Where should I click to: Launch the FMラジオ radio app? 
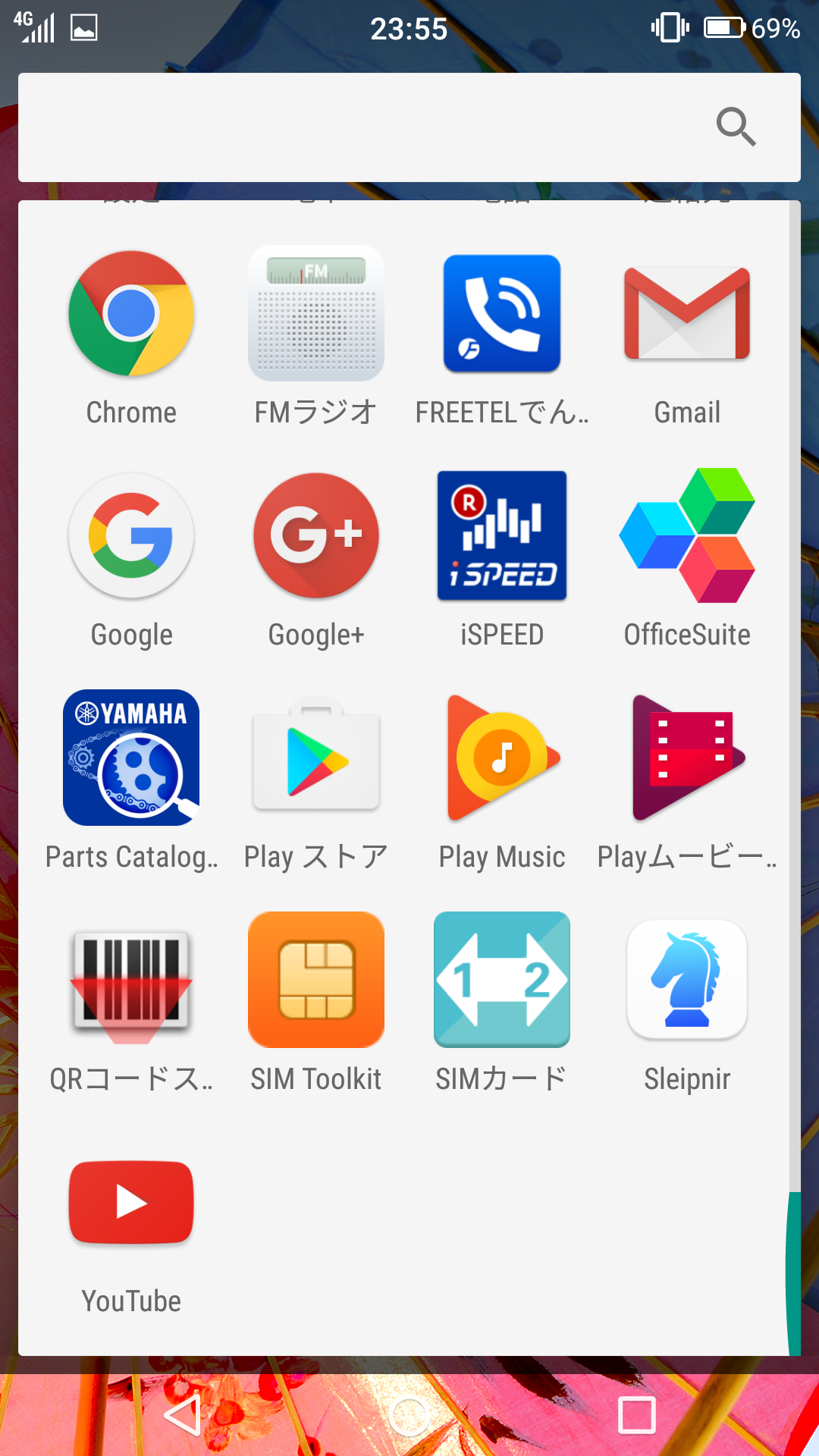316,314
